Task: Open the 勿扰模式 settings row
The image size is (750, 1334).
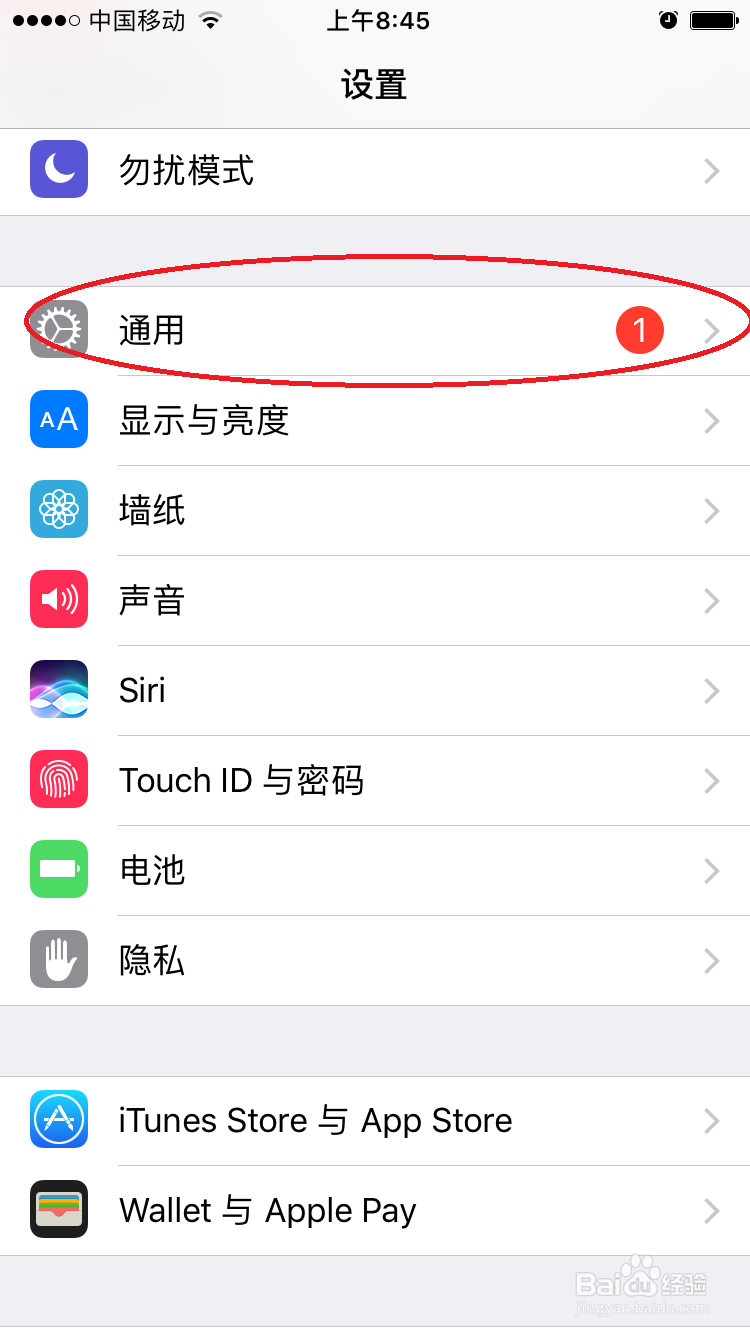Action: (375, 170)
